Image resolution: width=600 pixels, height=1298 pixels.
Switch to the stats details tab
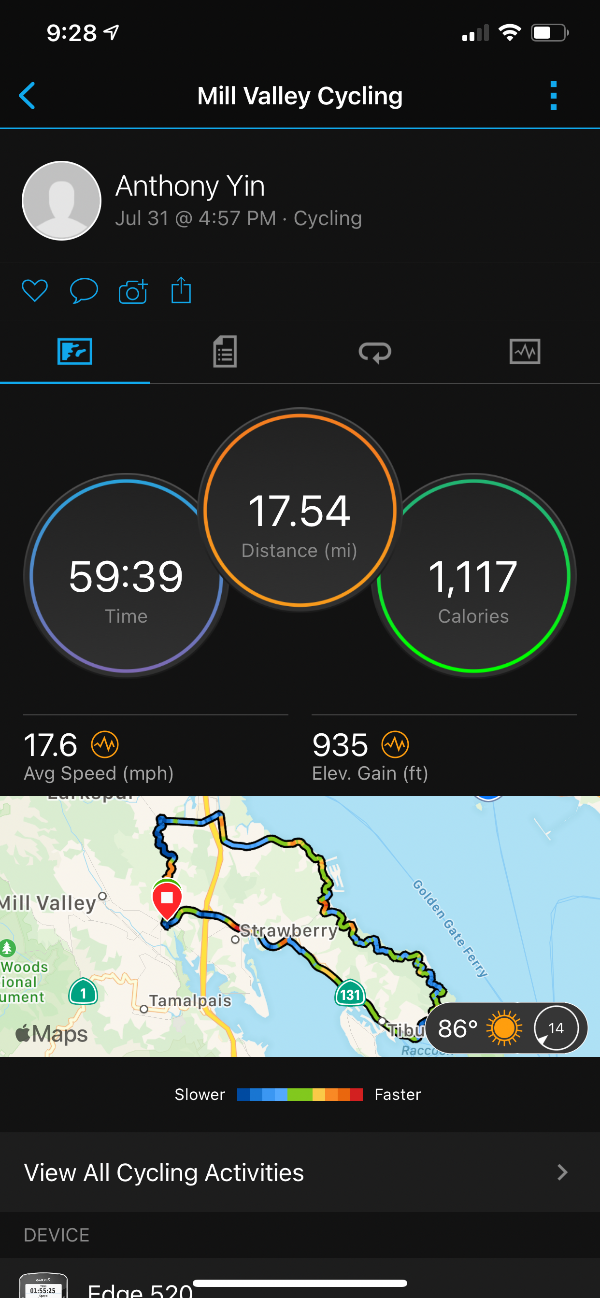(x=225, y=352)
